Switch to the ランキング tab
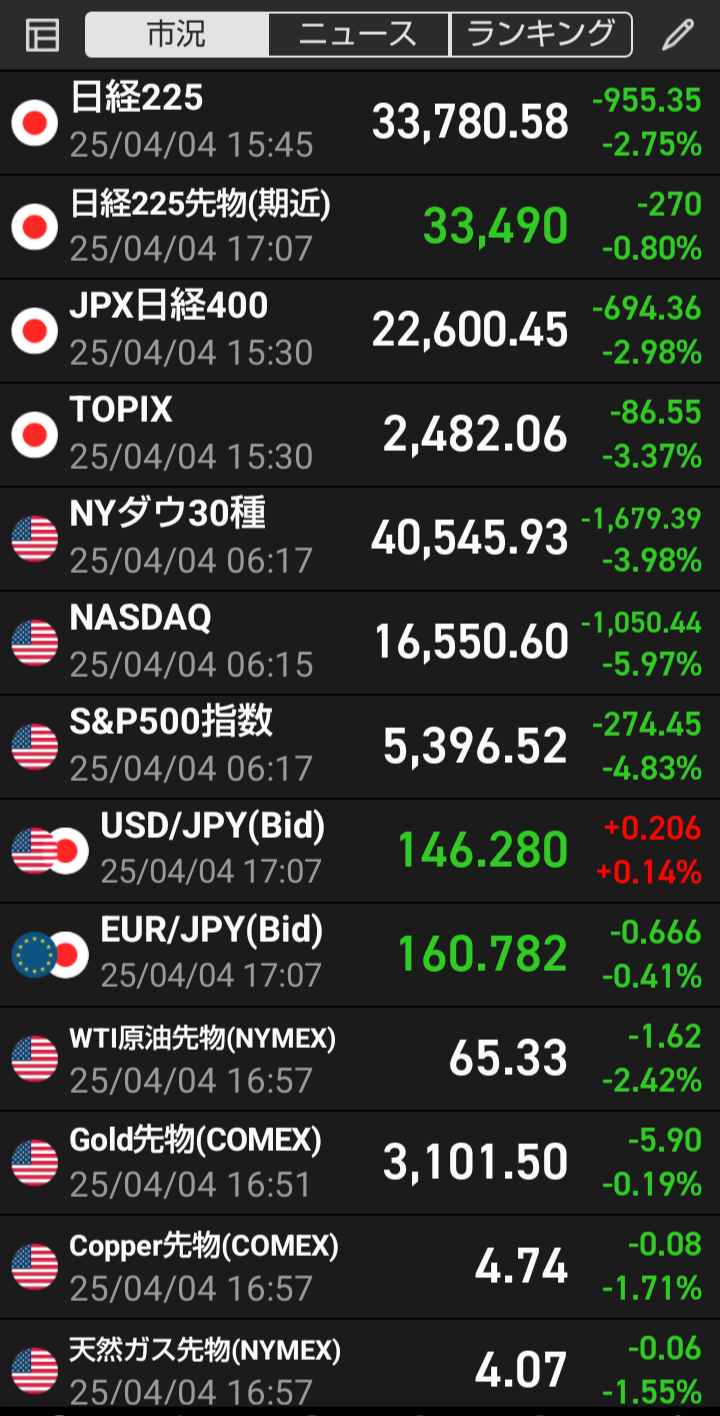 (x=541, y=35)
